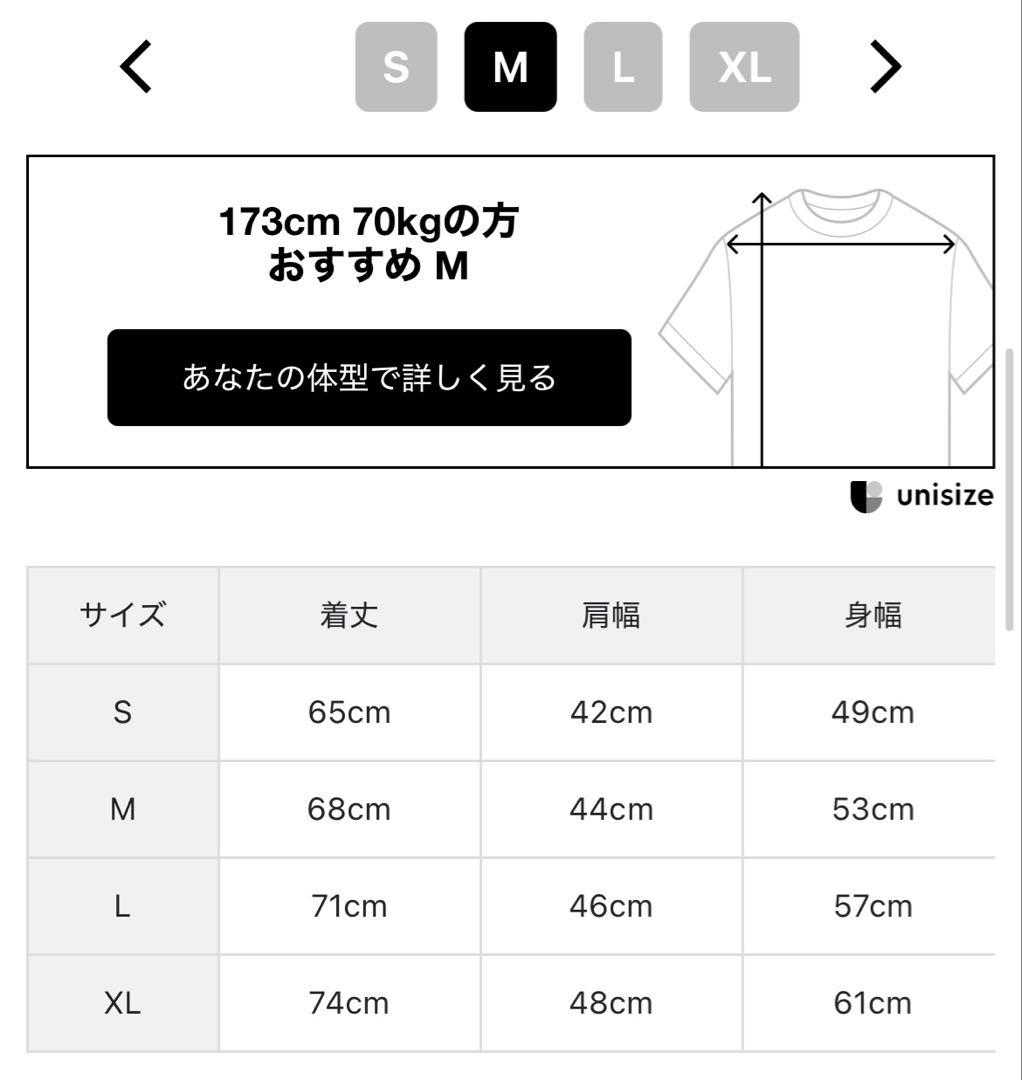Viewport: 1022px width, 1080px height.
Task: Select the S size option
Action: point(396,68)
